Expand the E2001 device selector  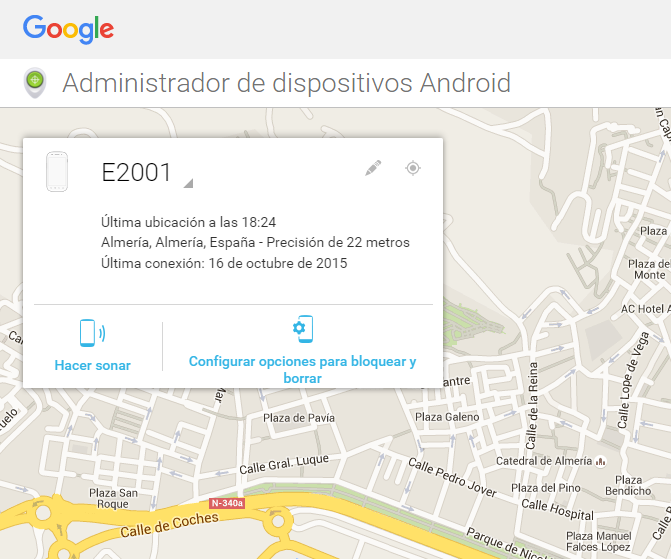187,182
